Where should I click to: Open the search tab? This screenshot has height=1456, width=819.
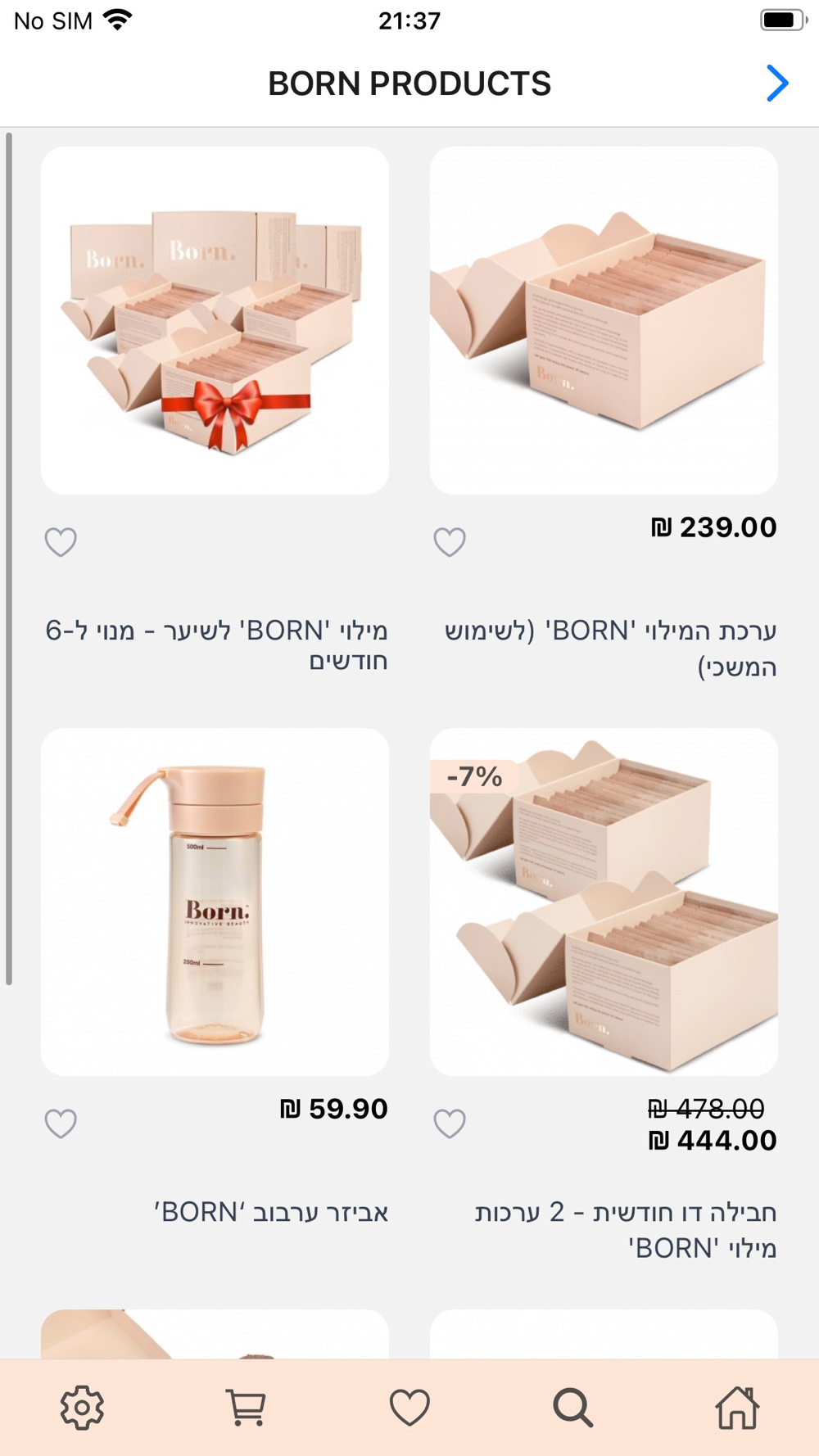tap(573, 1408)
